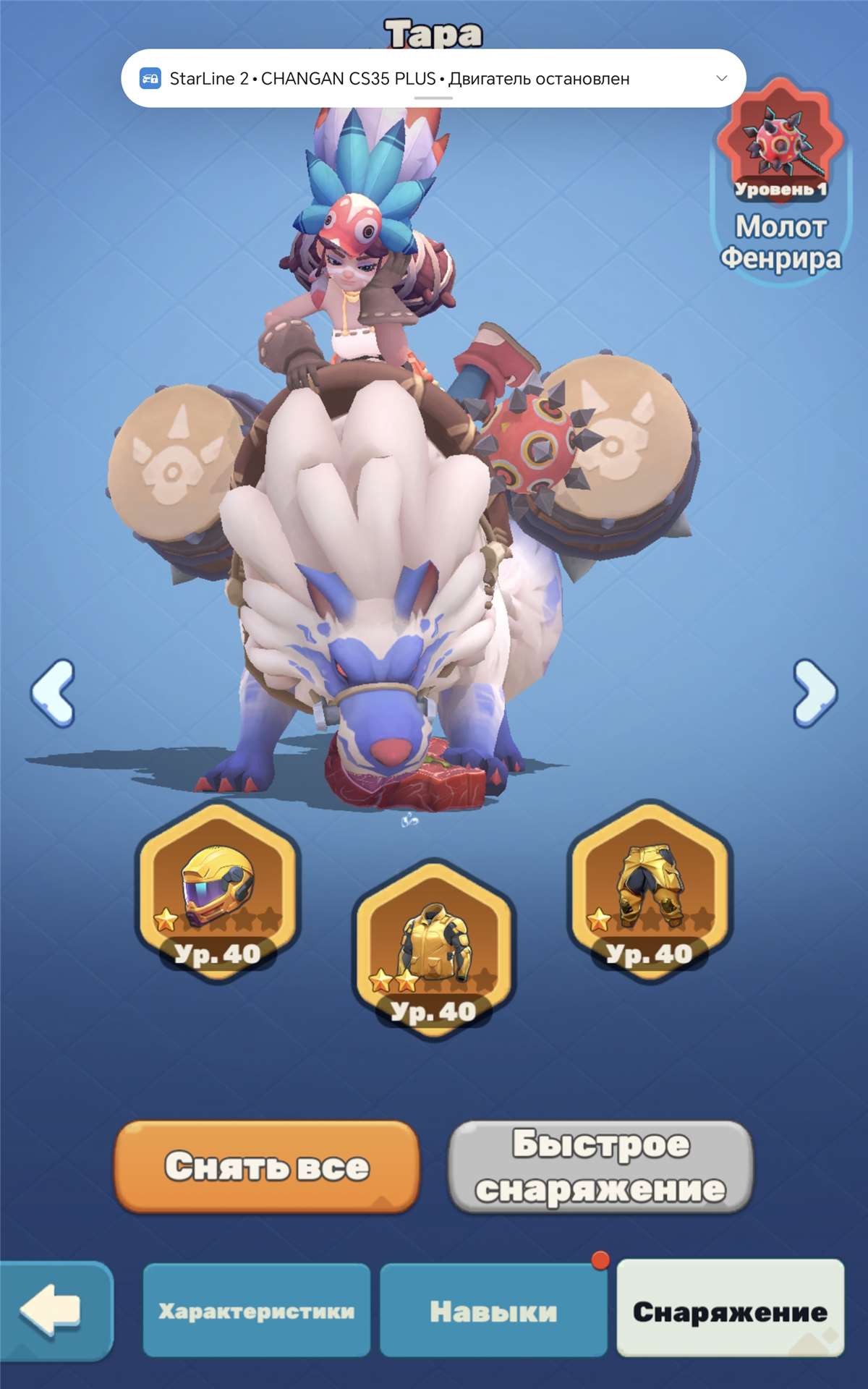Show the previous hero with left arrow
Viewport: 868px width, 1389px height.
(54, 692)
